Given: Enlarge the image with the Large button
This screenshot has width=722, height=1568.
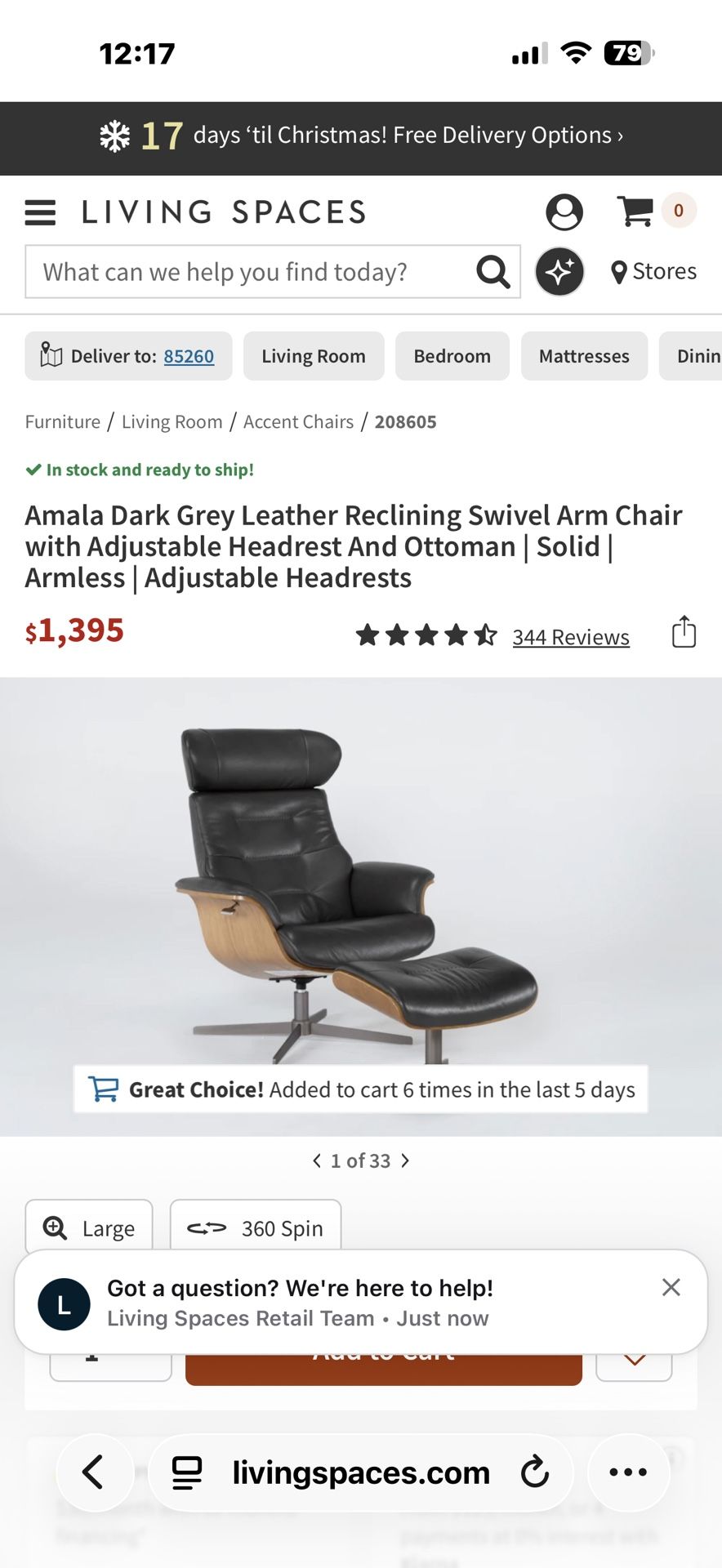Looking at the screenshot, I should point(89,1227).
